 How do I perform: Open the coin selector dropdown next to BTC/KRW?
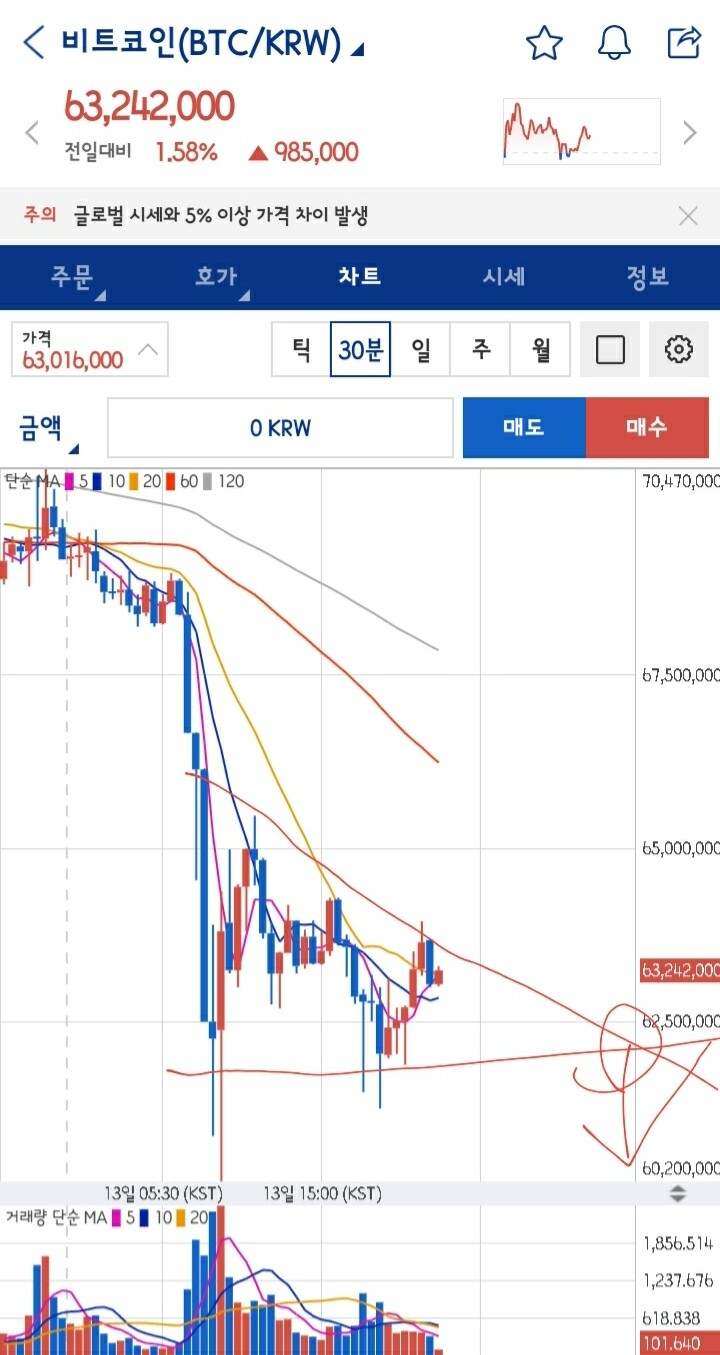(x=358, y=48)
